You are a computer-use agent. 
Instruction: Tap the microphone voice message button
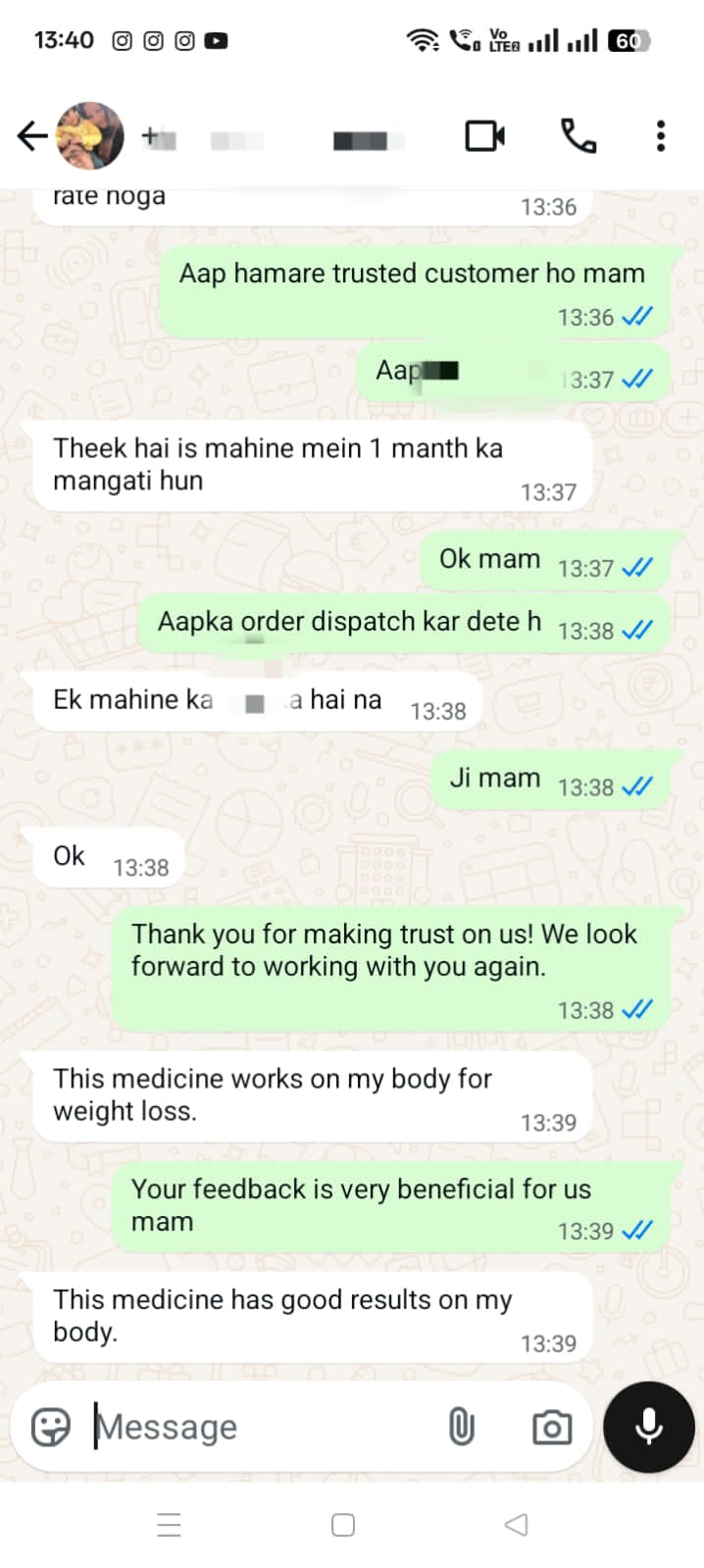pos(648,1427)
